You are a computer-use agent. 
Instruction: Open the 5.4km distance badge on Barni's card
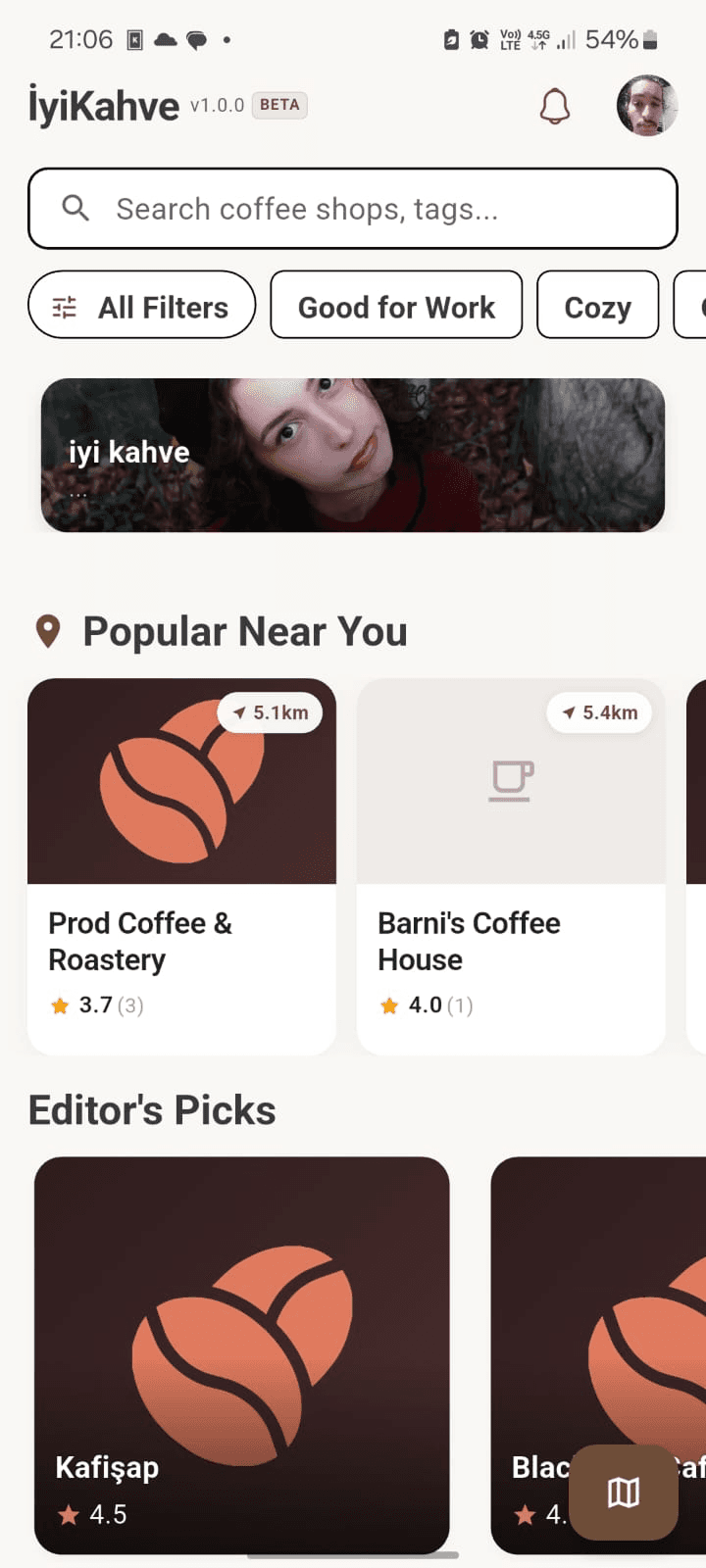coord(599,713)
